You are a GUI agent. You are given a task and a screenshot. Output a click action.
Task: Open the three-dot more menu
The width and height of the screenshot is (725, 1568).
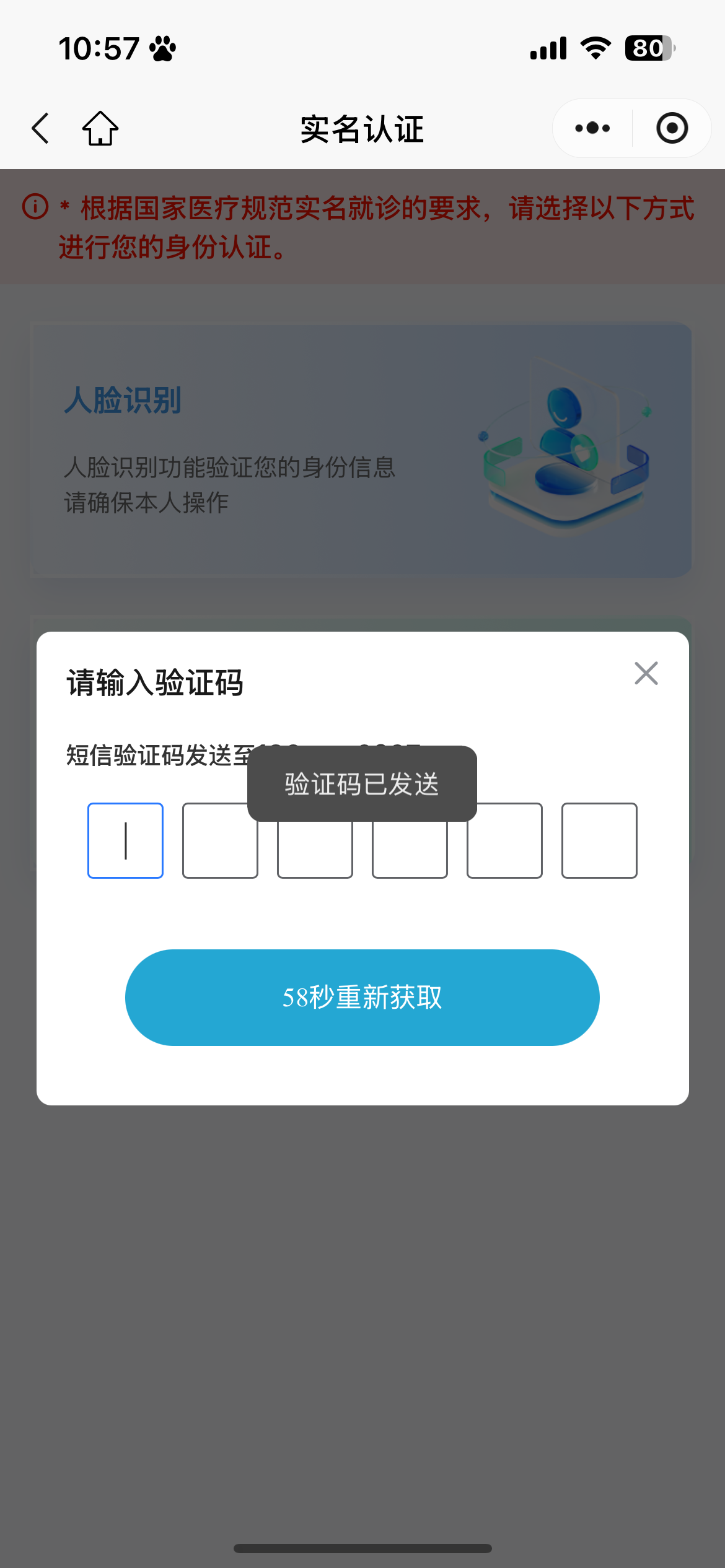pos(592,128)
